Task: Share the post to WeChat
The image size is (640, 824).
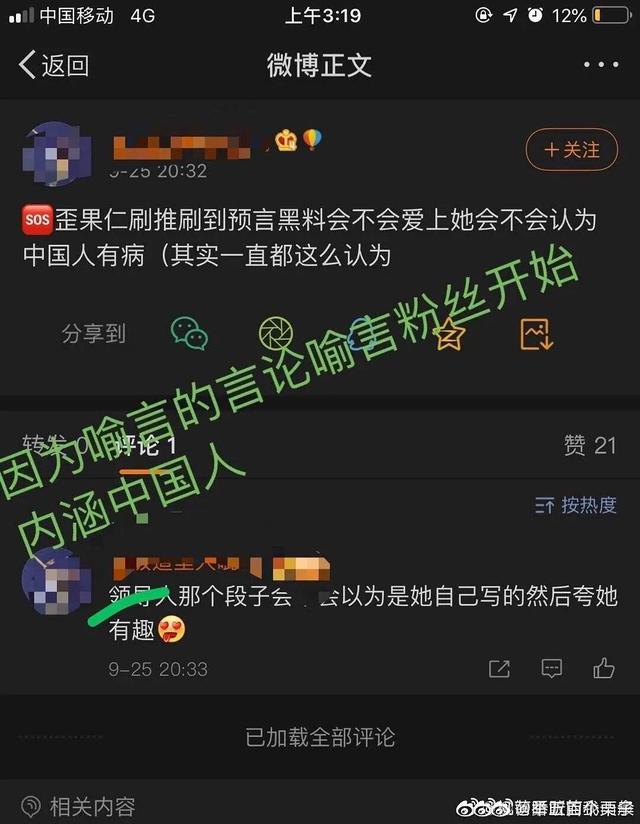Action: [x=189, y=333]
